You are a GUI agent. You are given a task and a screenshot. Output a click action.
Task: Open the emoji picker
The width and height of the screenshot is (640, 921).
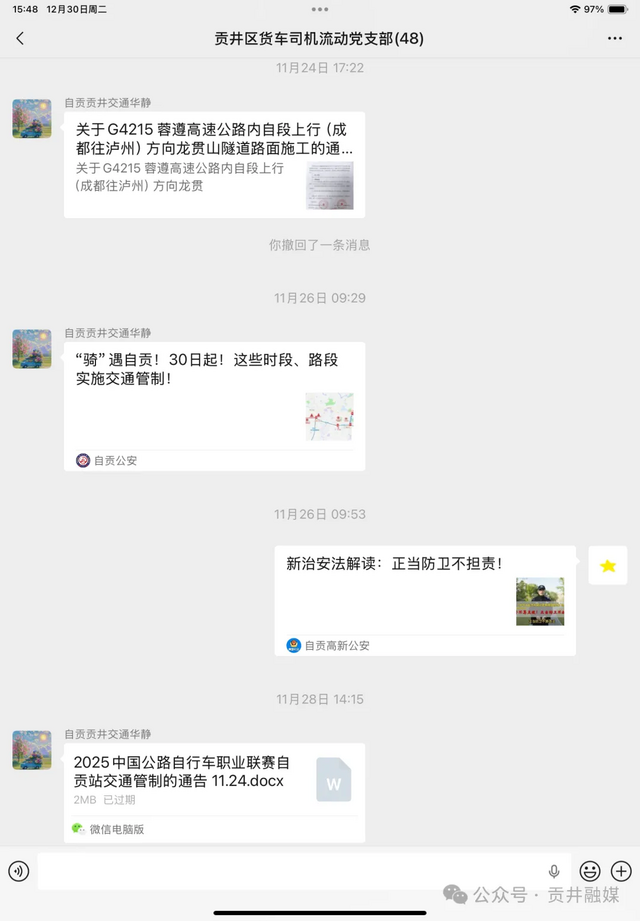click(590, 871)
